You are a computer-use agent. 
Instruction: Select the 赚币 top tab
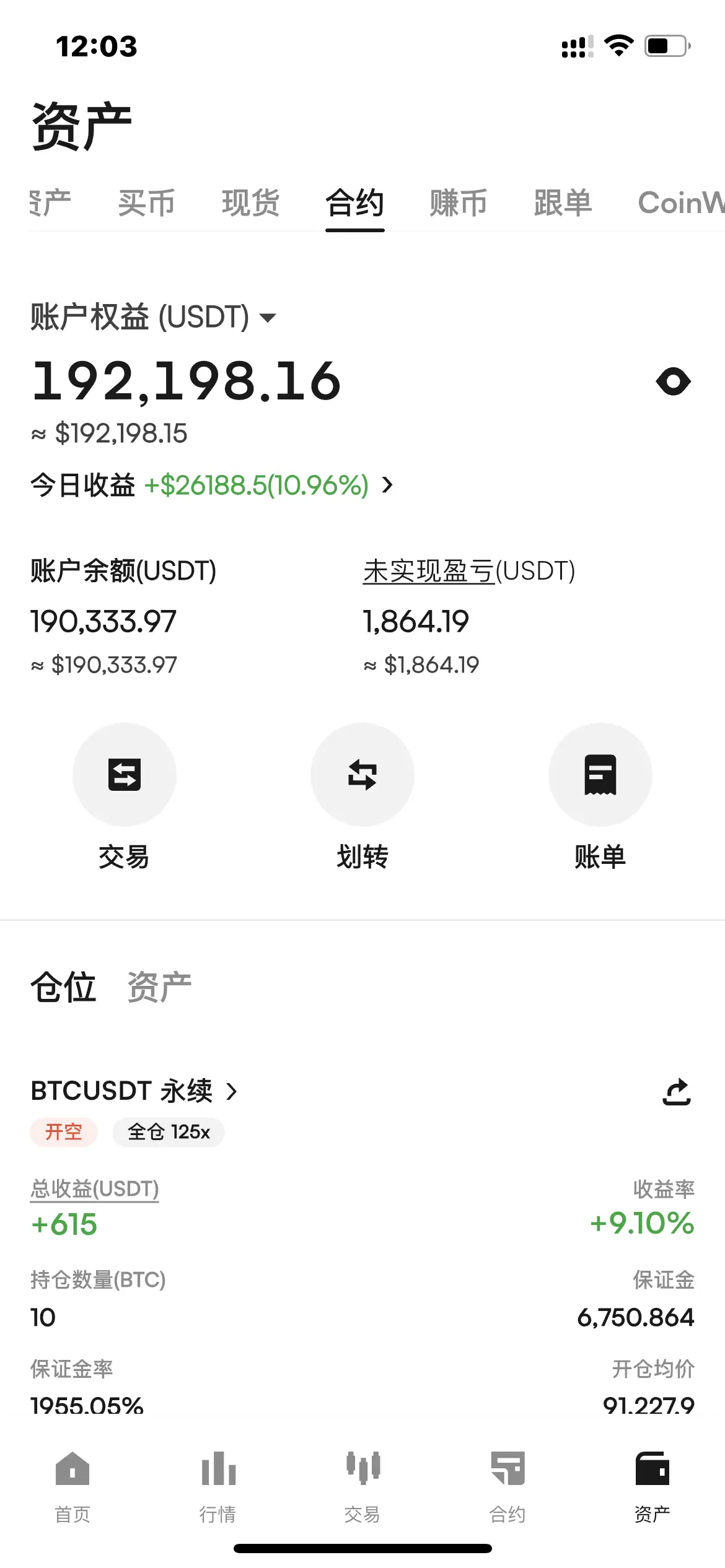459,203
